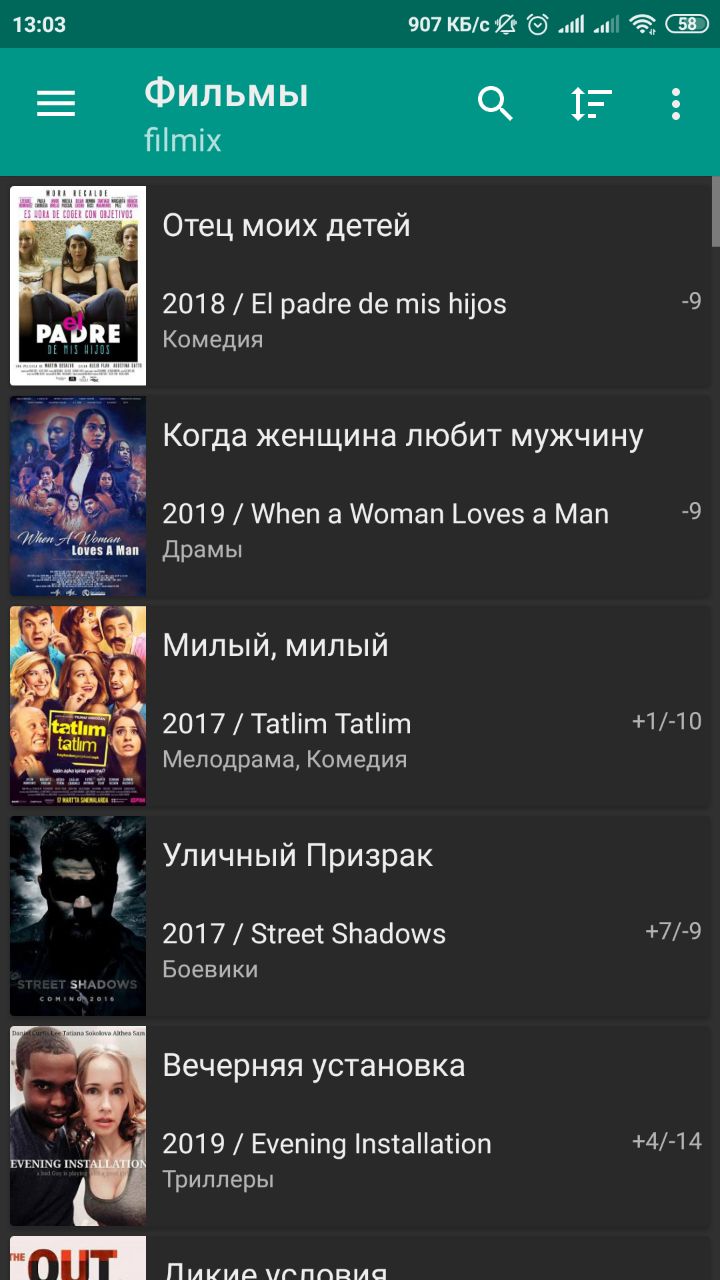Open the navigation drawer menu
Image resolution: width=720 pixels, height=1280 pixels.
pyautogui.click(x=56, y=104)
